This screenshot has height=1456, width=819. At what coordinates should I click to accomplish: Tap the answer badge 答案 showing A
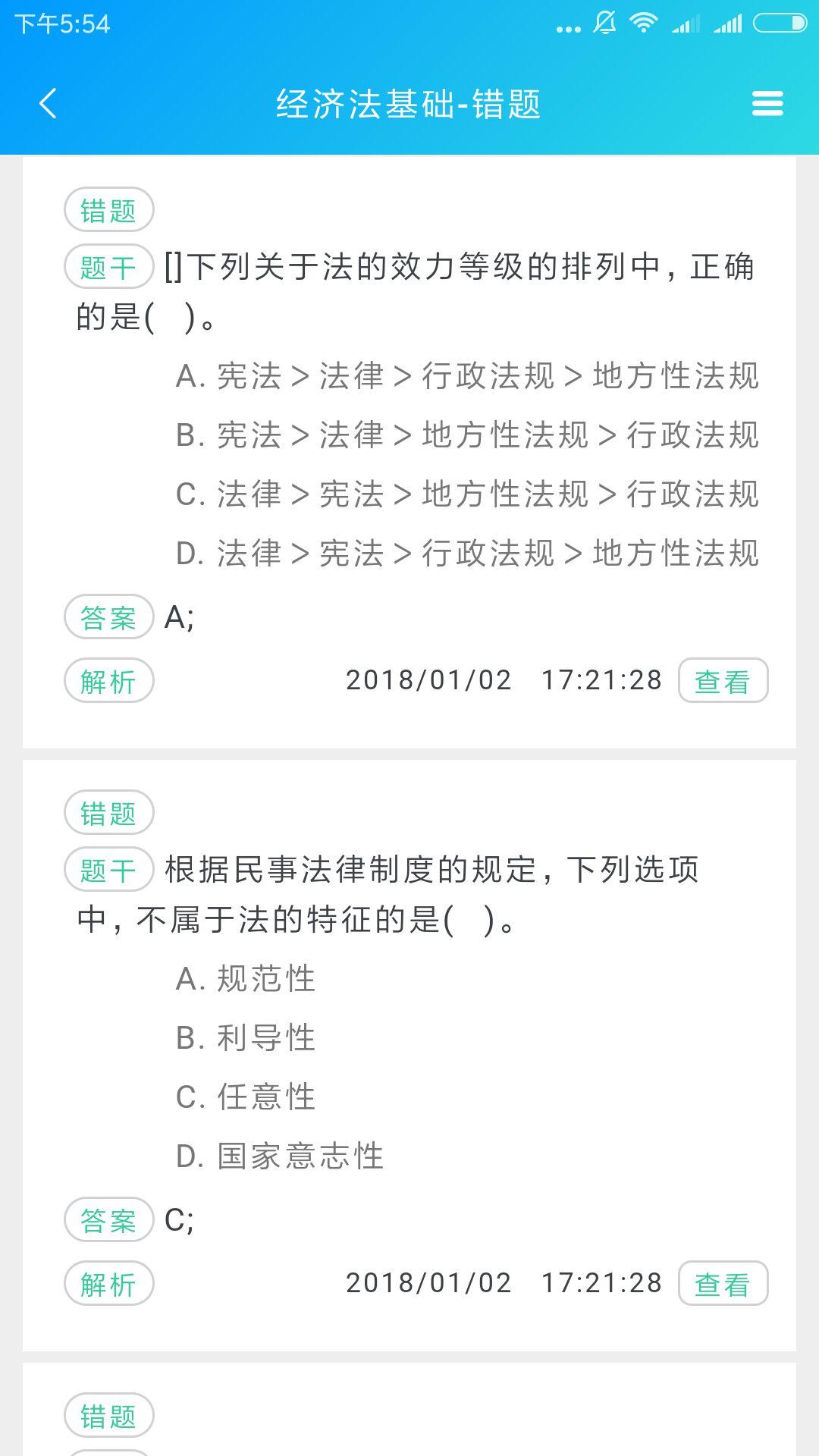click(x=108, y=618)
